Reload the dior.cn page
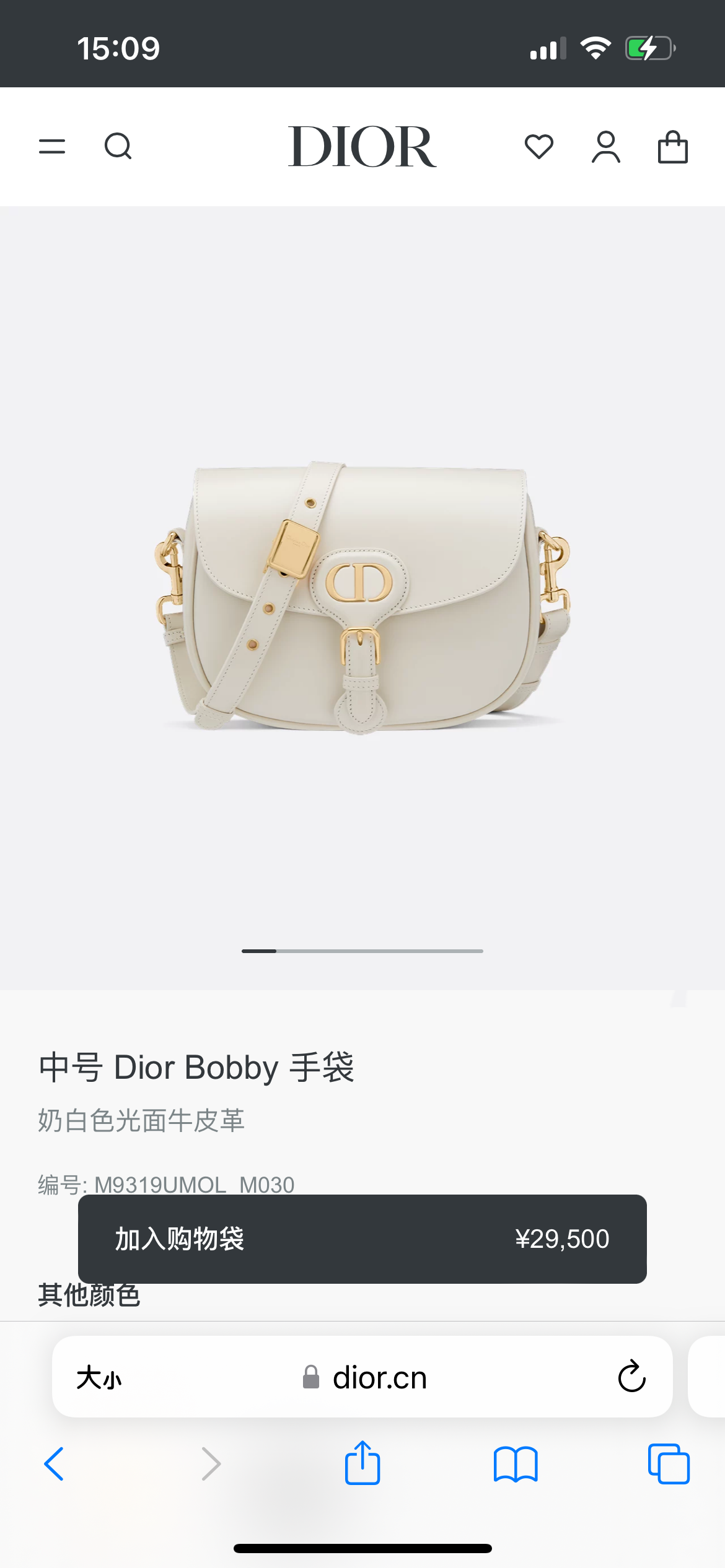This screenshot has height=1568, width=725. [x=631, y=1377]
